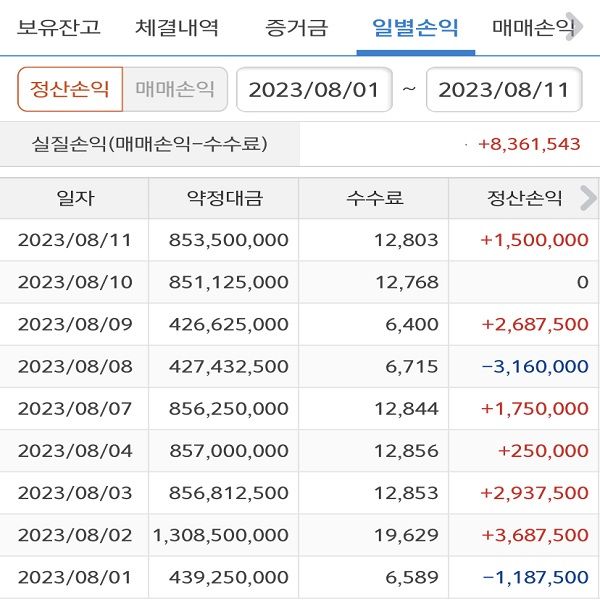This screenshot has height=600, width=600.
Task: Open the 체결내역 tab
Action: (x=177, y=28)
